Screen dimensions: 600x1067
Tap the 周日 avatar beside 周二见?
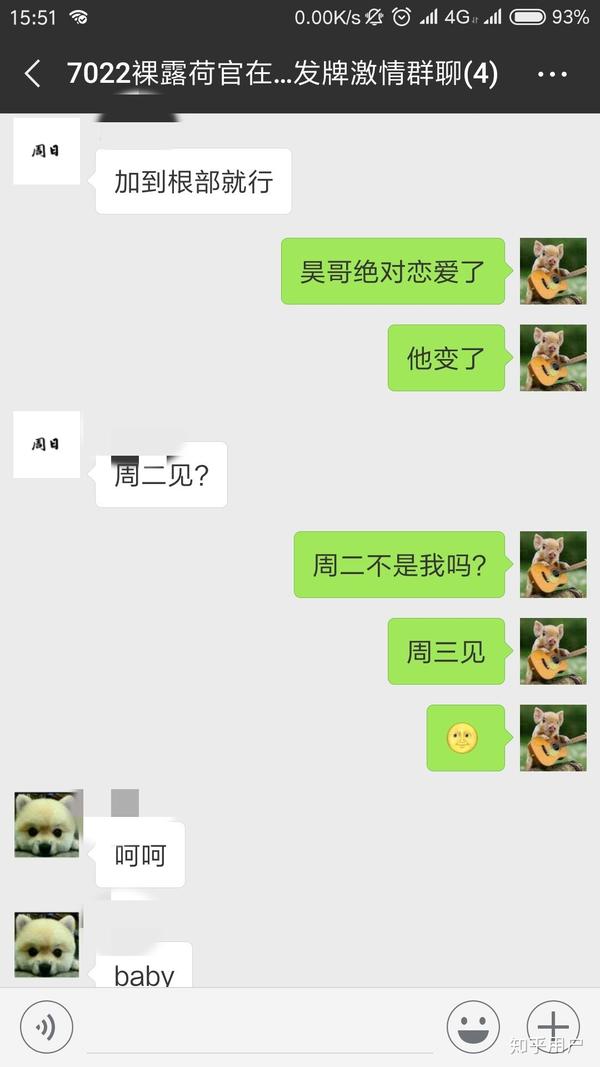(x=46, y=444)
